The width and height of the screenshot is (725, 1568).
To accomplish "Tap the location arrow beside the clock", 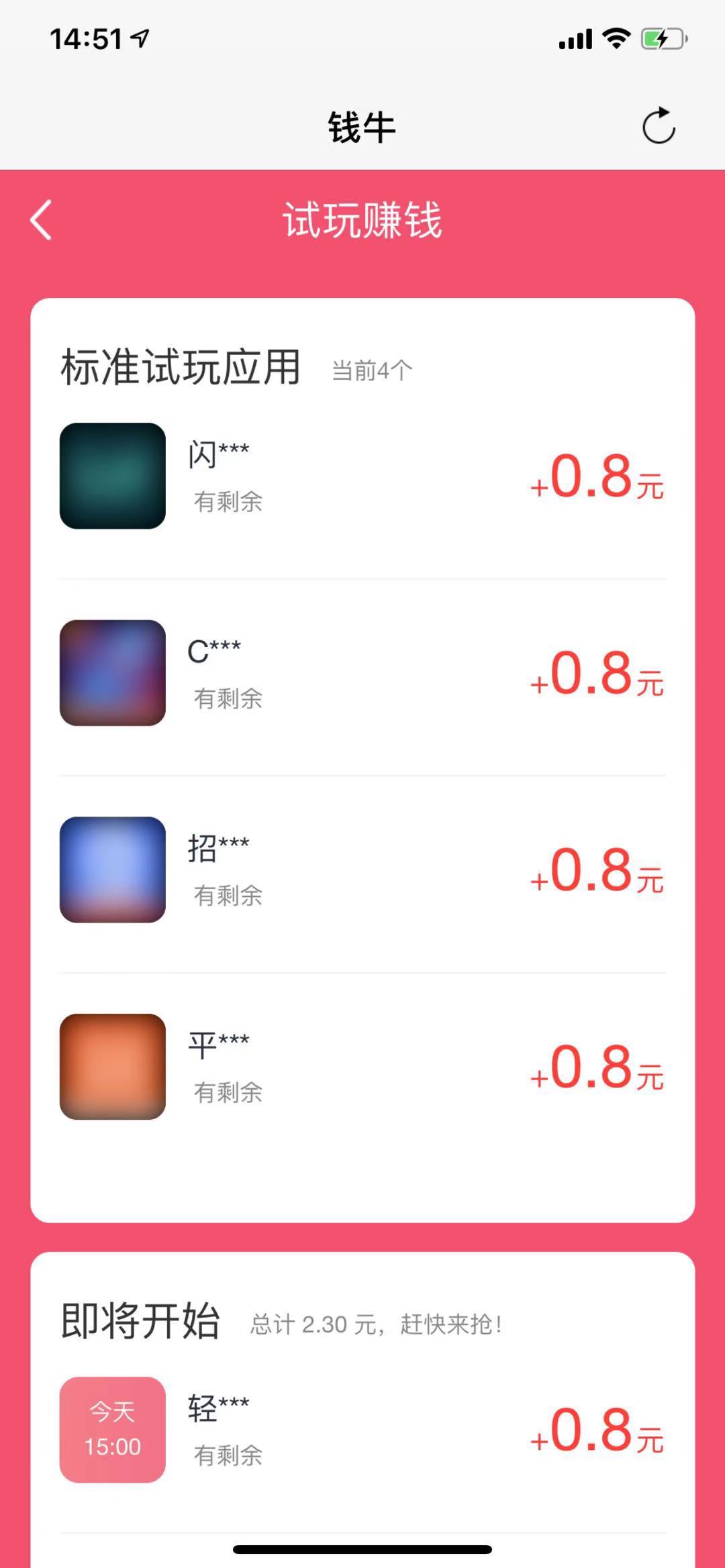I will coord(140,38).
